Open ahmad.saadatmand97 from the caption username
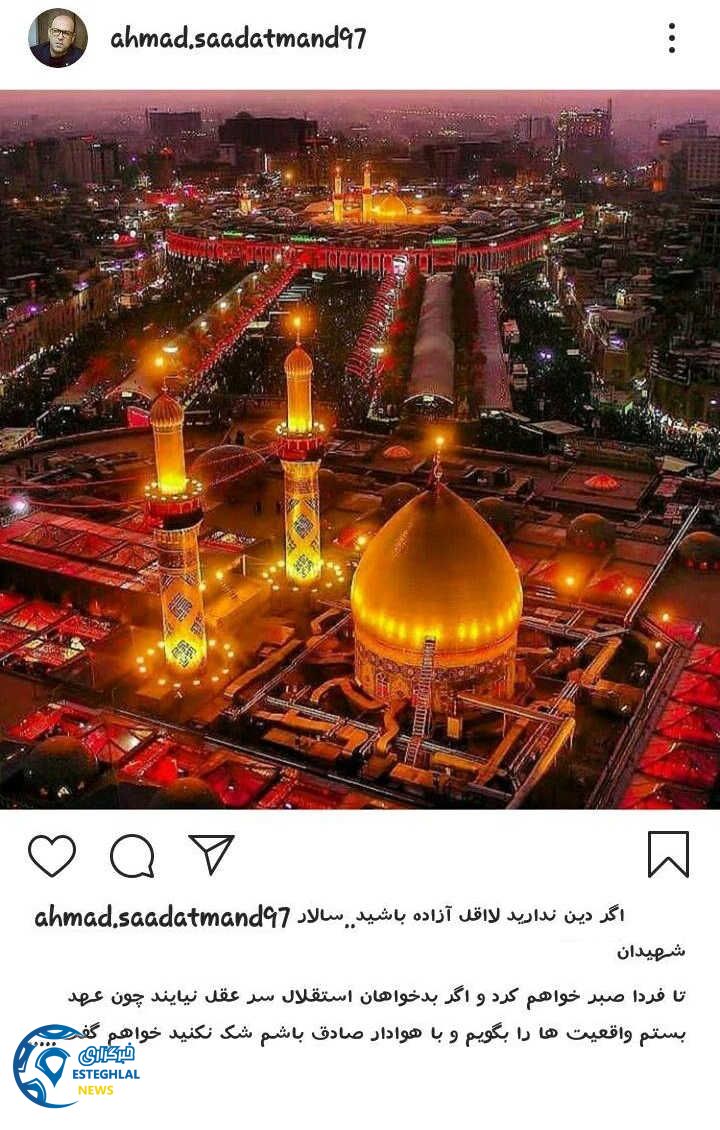 point(162,917)
